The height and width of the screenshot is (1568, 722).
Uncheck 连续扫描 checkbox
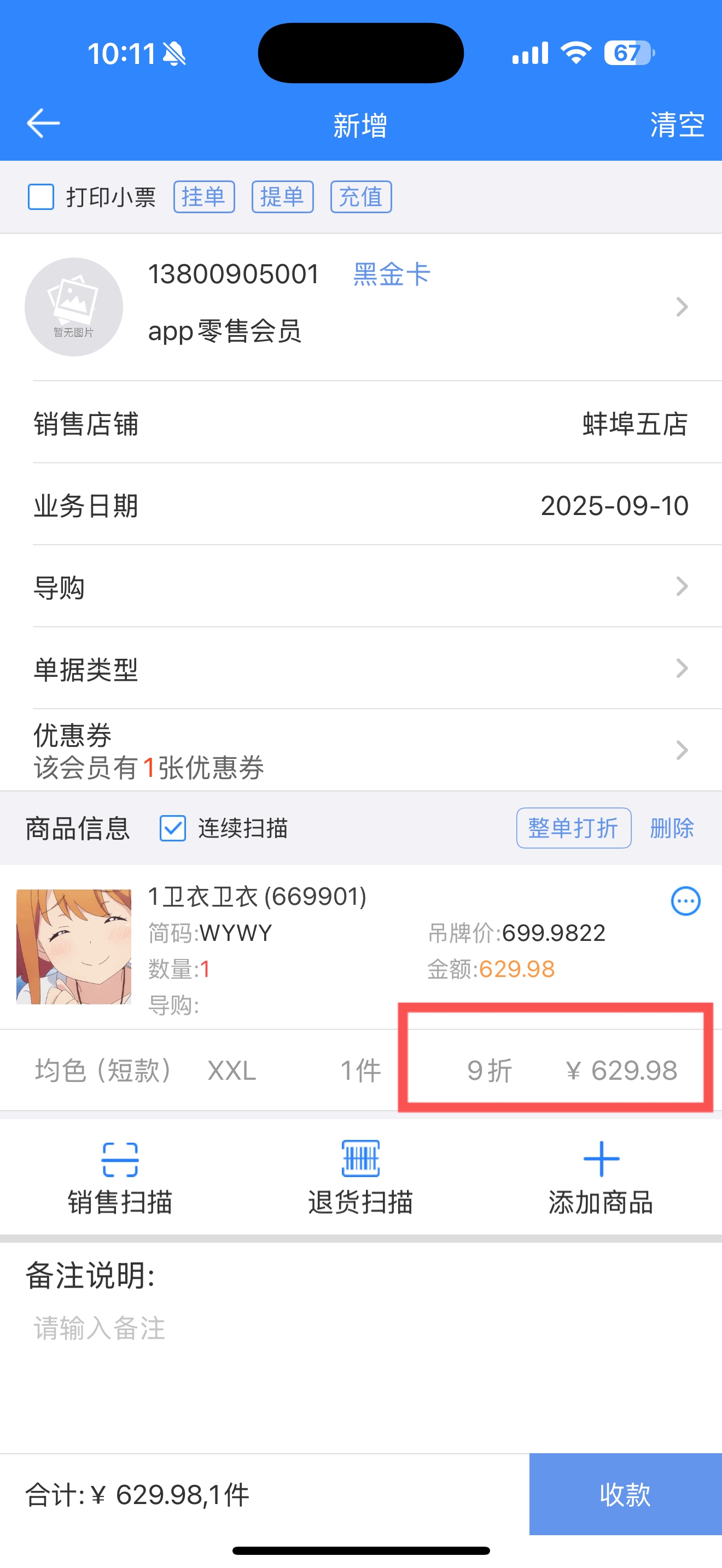(x=173, y=828)
